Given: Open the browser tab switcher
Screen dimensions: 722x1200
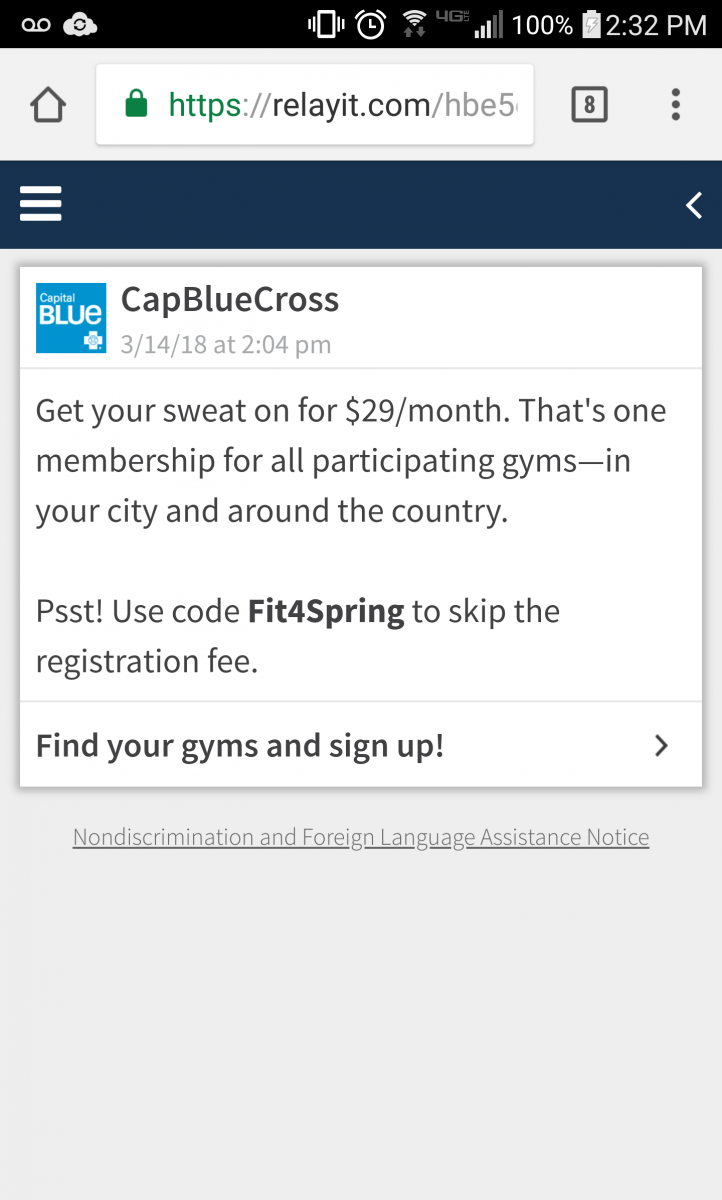Looking at the screenshot, I should pos(589,104).
